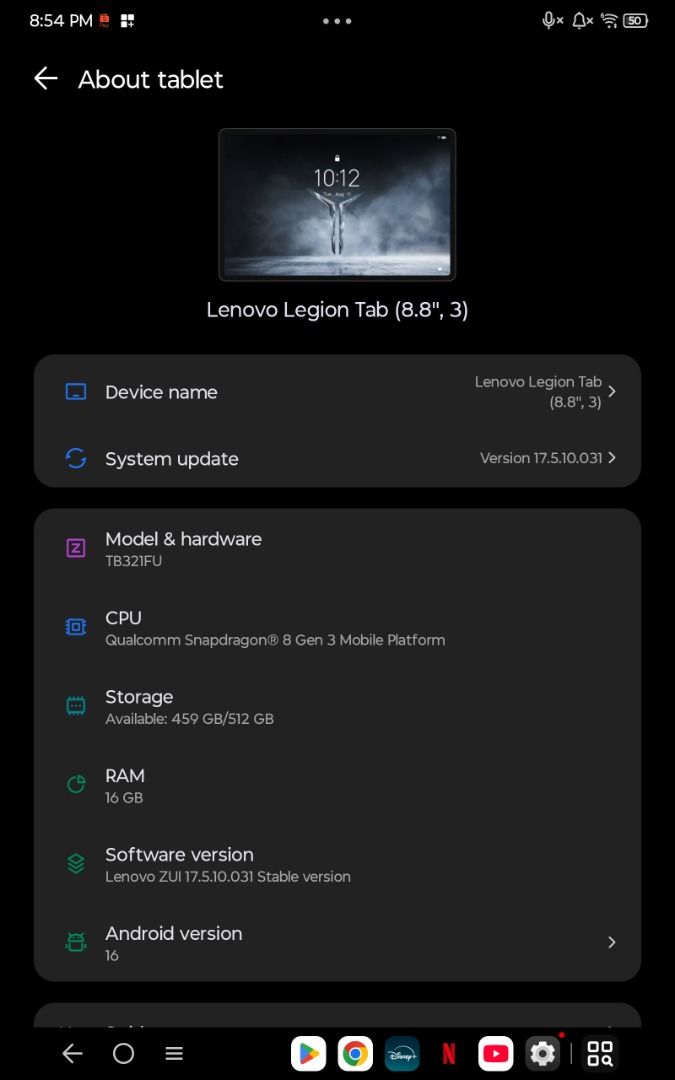Tap the system home button
The image size is (675, 1080).
(123, 1053)
